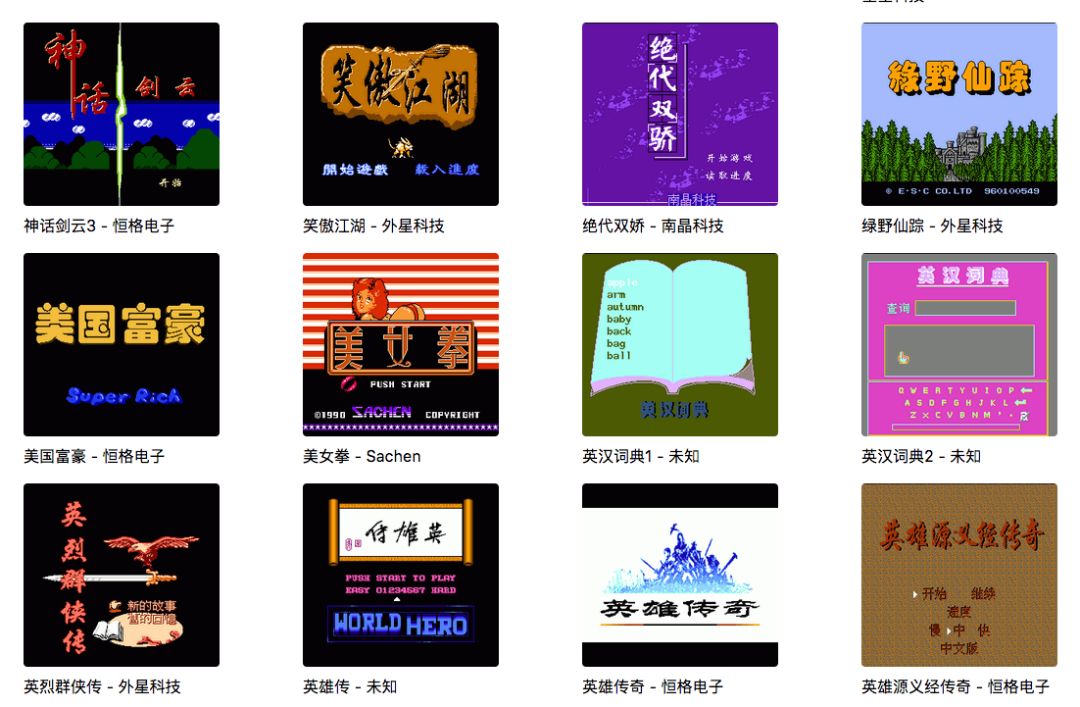This screenshot has width=1080, height=707.
Task: Select the 绝代双骄 game tile
Action: pos(680,114)
